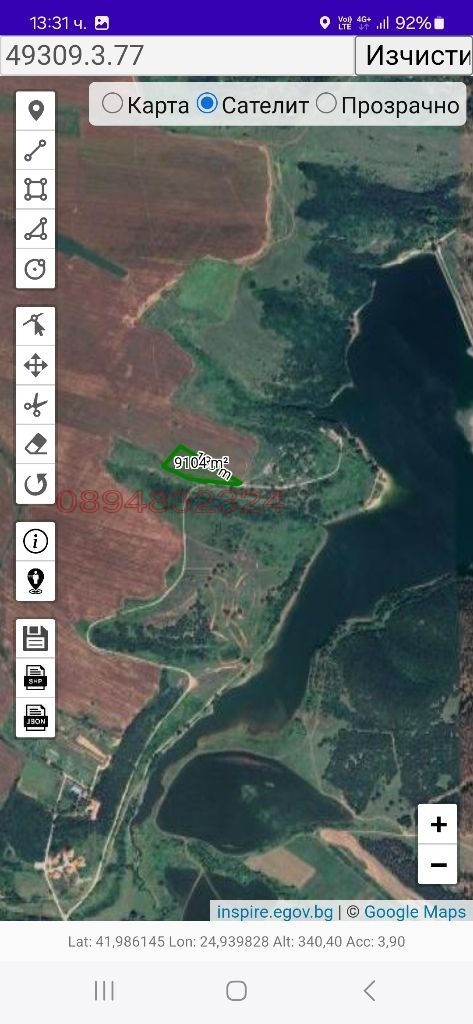Export the shapes as SHP file
The image size is (473, 1024).
coord(35,678)
